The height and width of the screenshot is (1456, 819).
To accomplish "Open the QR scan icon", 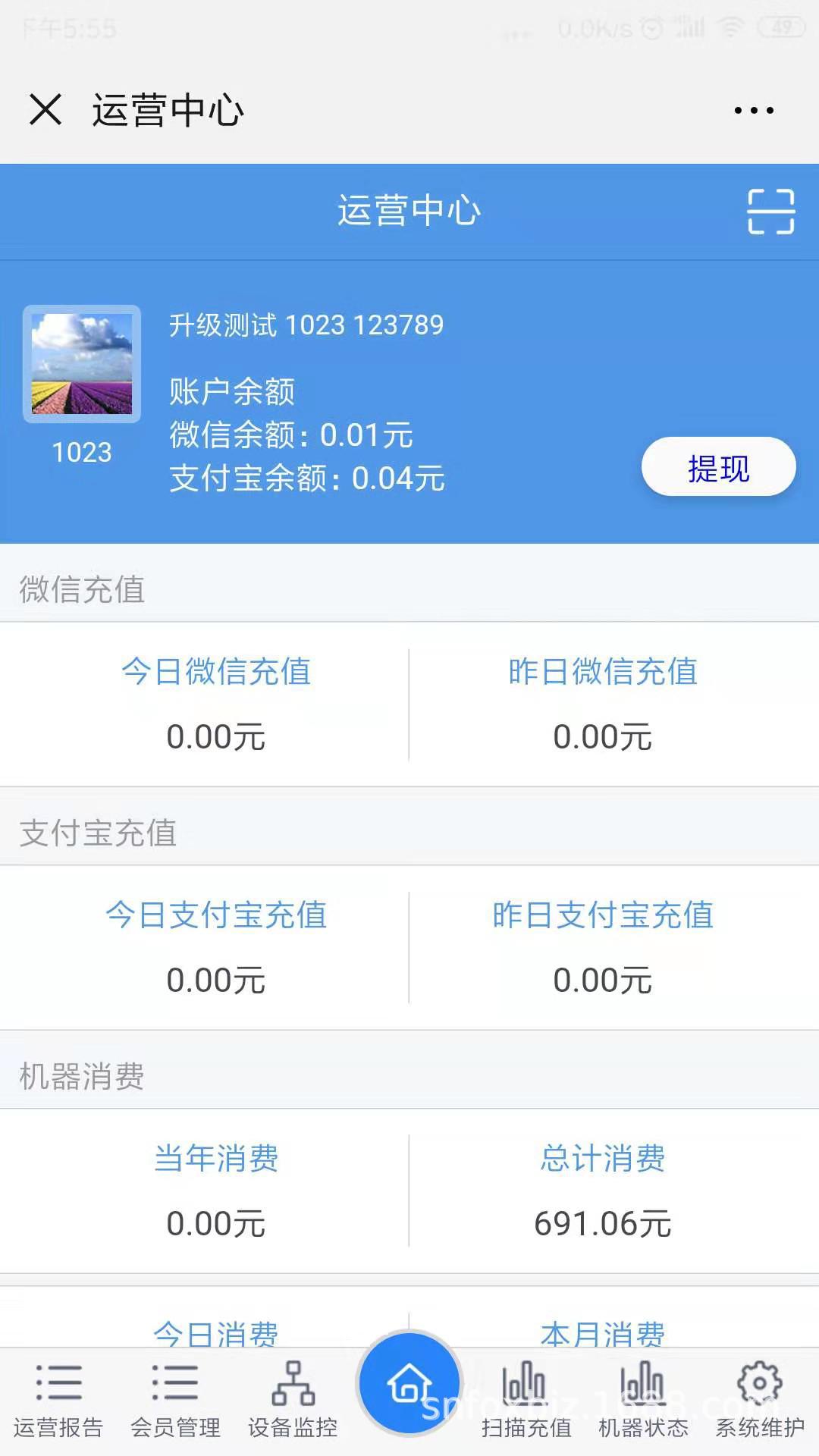I will pos(770,212).
